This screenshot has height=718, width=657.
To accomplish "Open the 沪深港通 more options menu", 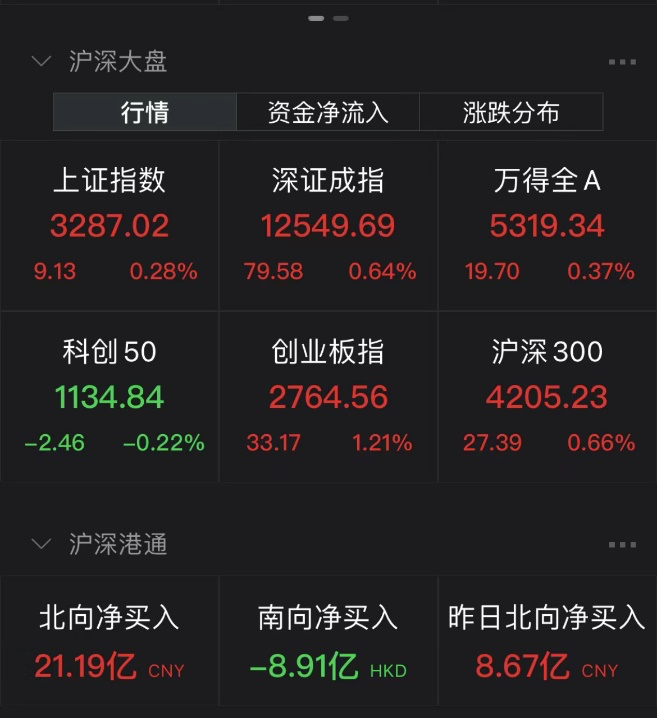I will click(x=622, y=544).
